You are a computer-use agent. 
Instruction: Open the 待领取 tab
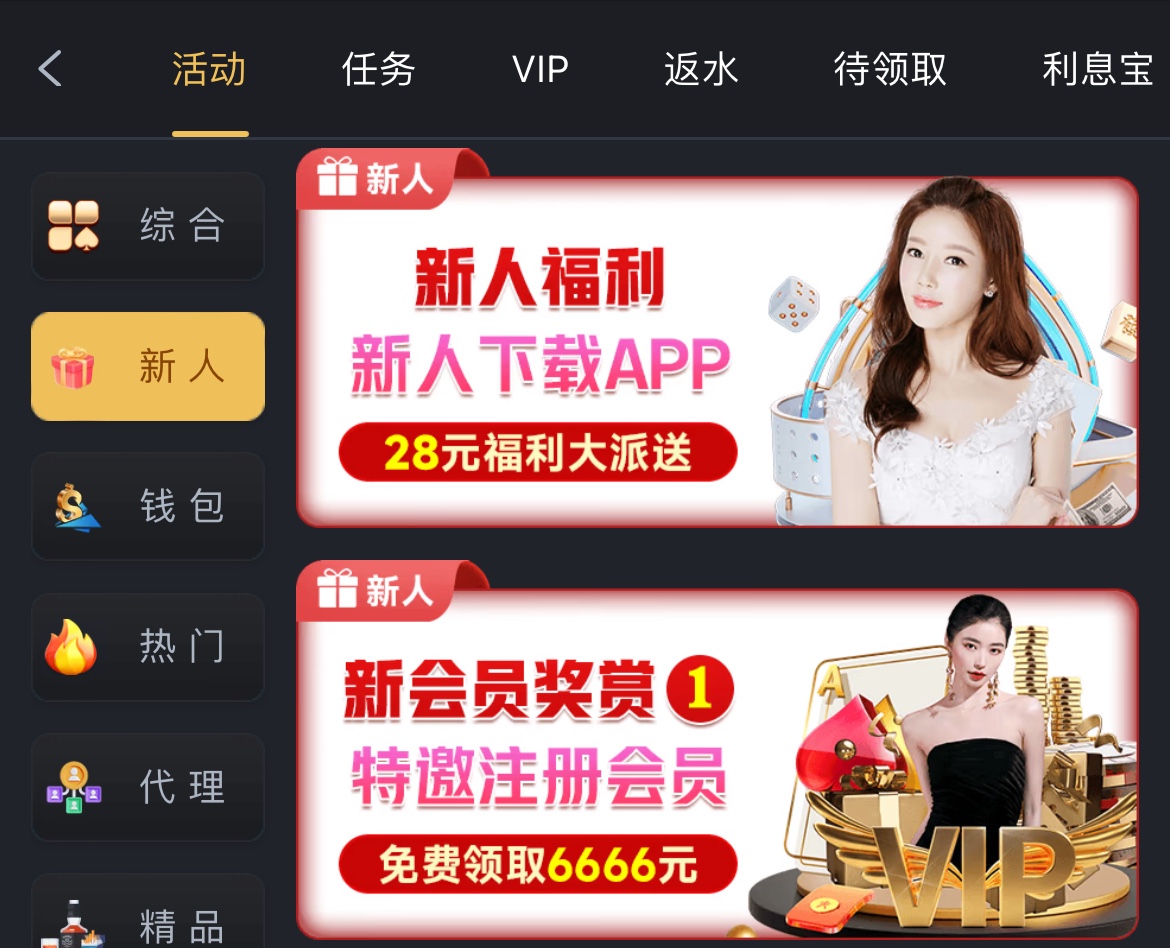click(890, 69)
